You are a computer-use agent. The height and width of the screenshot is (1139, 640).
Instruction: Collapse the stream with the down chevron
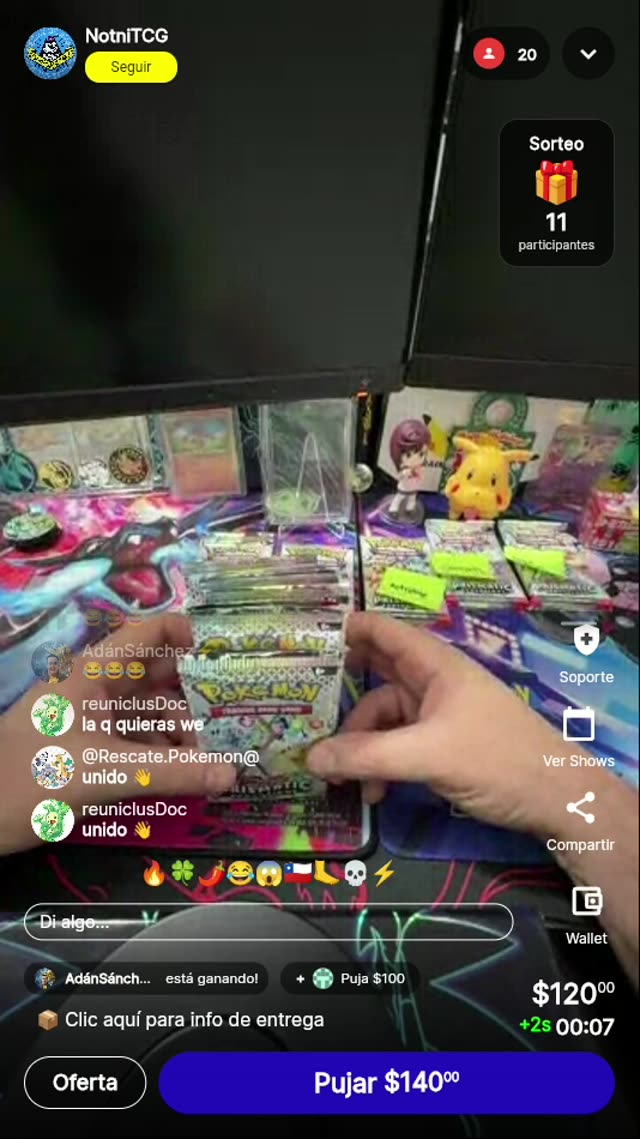tap(588, 54)
